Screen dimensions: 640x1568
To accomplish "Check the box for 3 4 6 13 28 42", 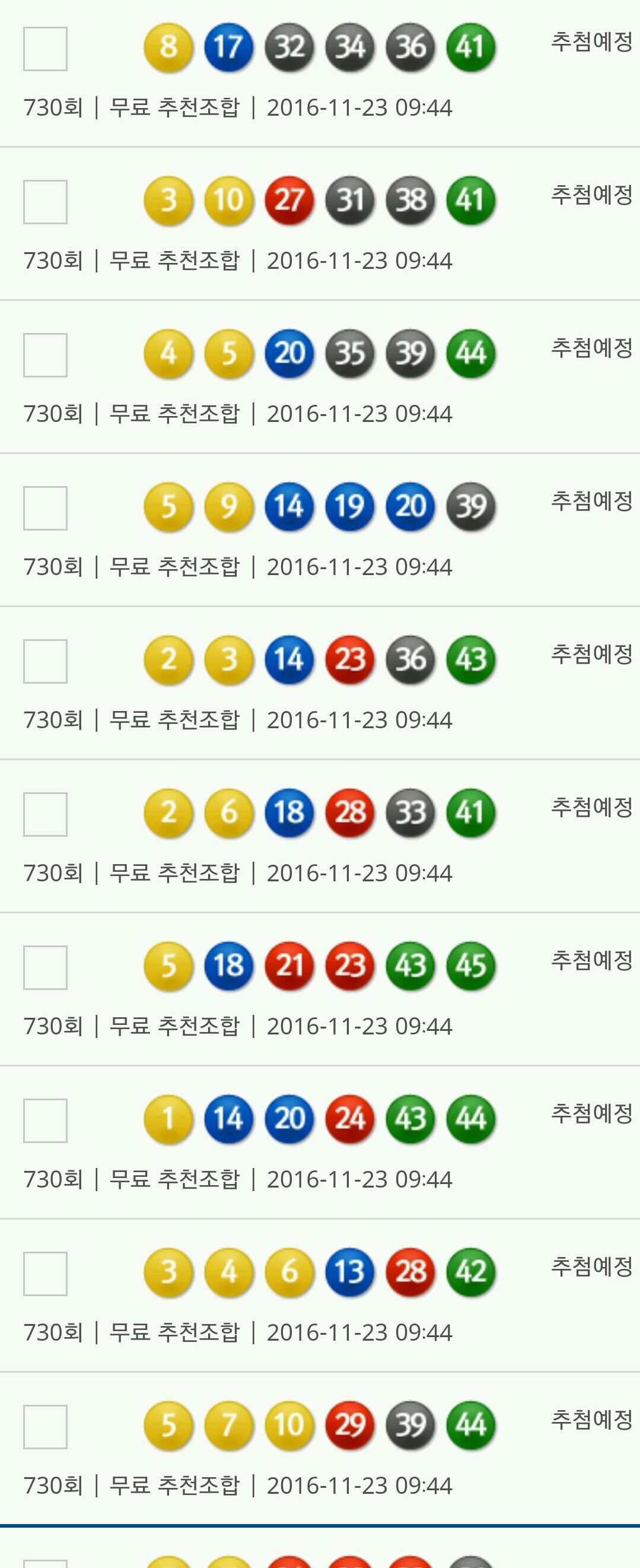I will [45, 1274].
